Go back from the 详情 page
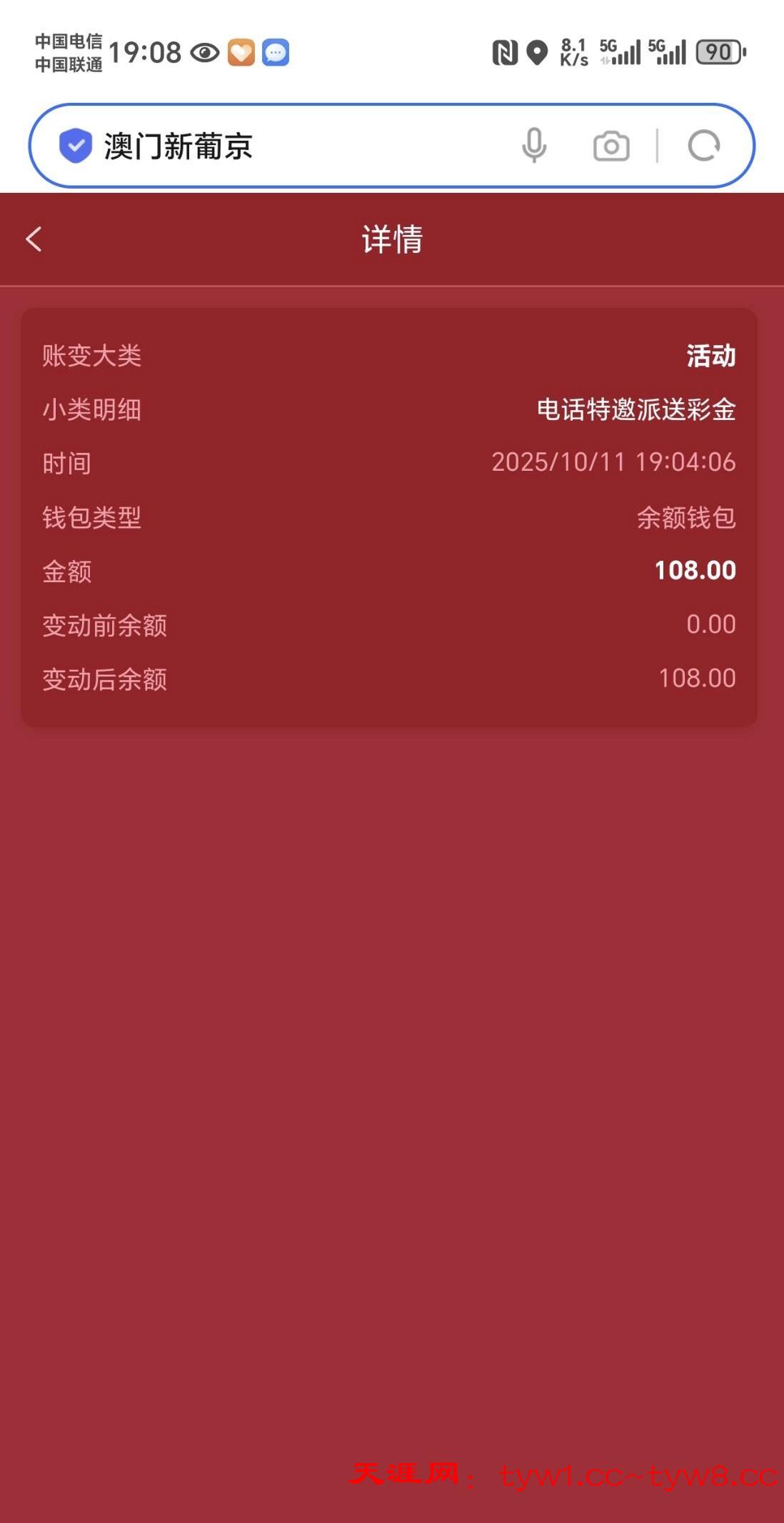 coord(34,239)
